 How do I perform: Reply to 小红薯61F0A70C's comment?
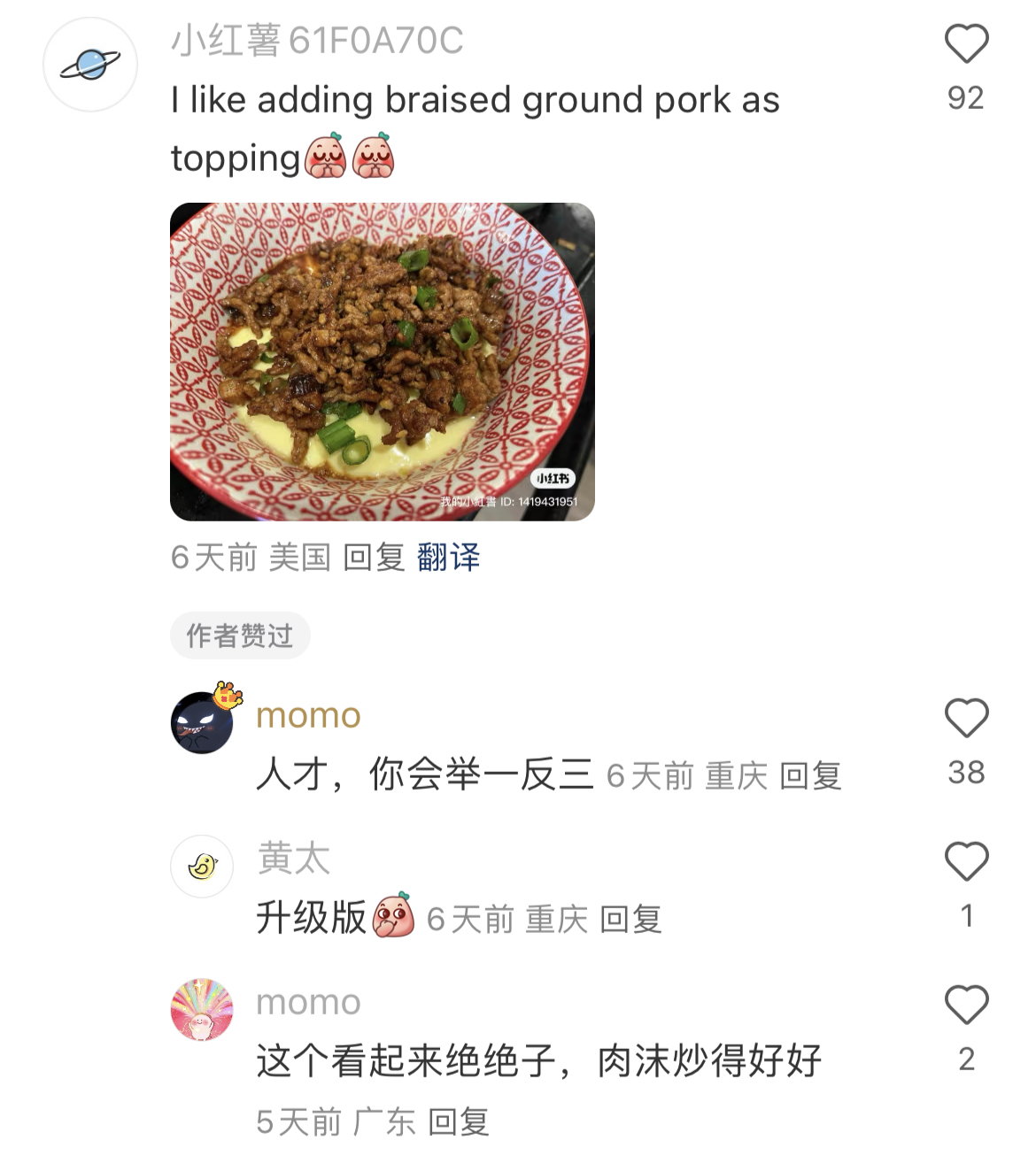(x=374, y=558)
